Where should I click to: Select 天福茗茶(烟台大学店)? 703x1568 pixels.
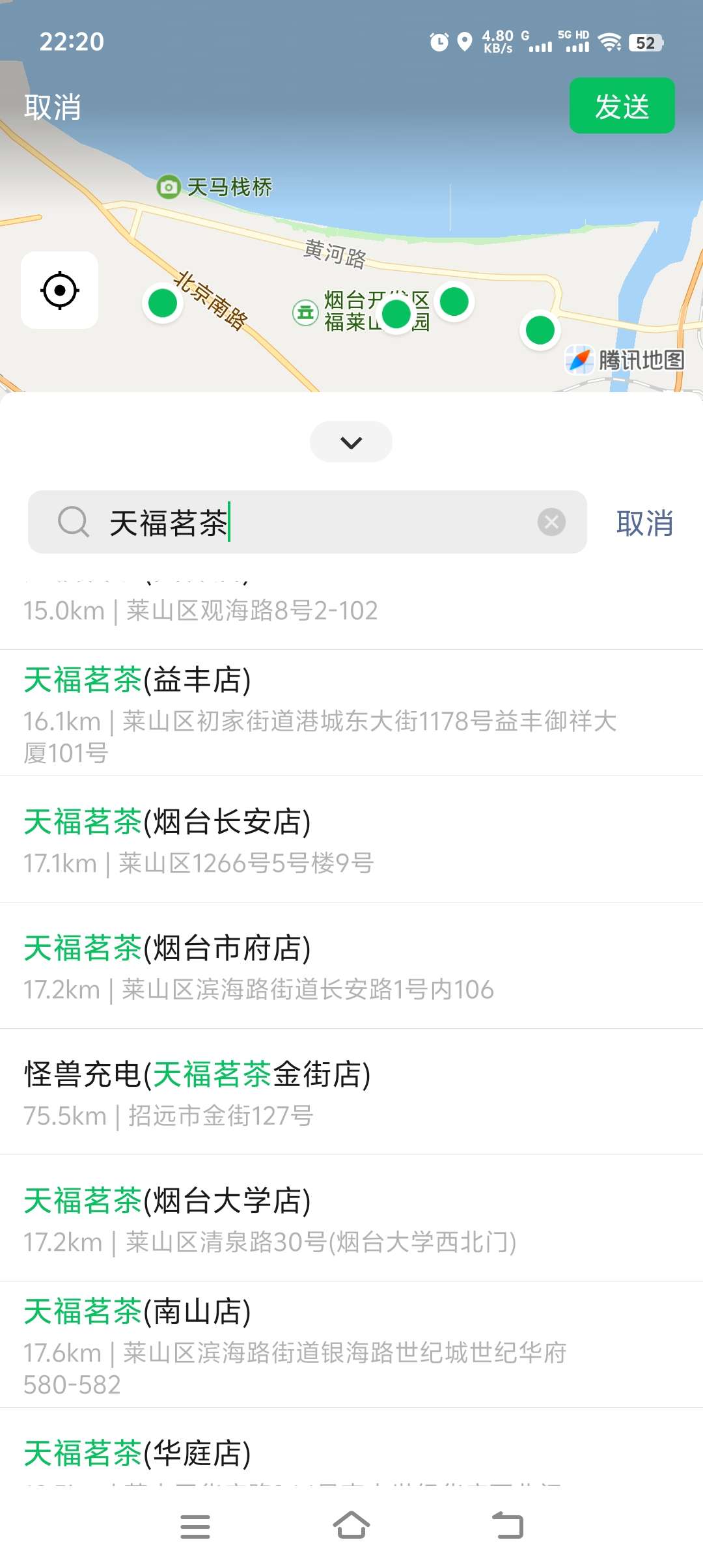click(351, 1218)
